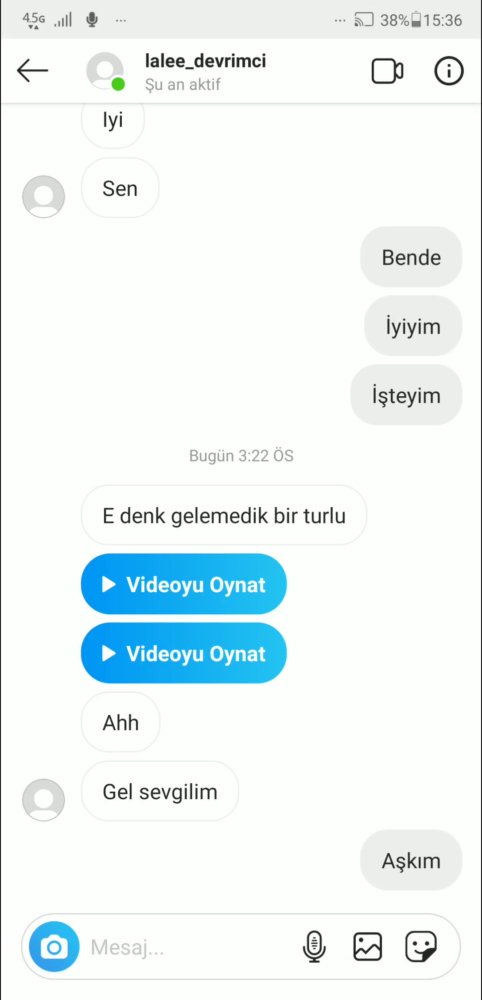Start a video call with lalee_devrimci
The image size is (482, 1000).
[388, 71]
